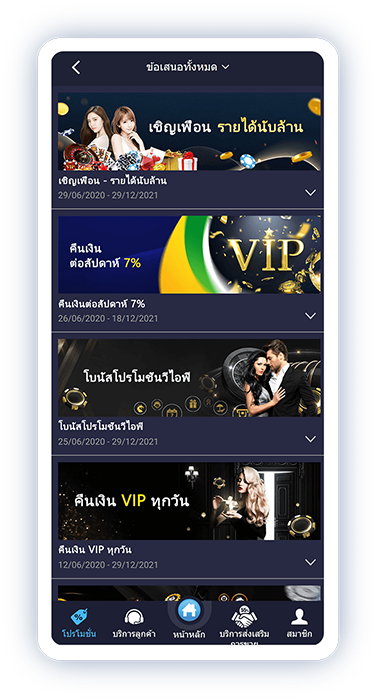Expand details for คืนเงินต่อสัปดาห์ 7%
The image size is (376, 698).
(311, 316)
